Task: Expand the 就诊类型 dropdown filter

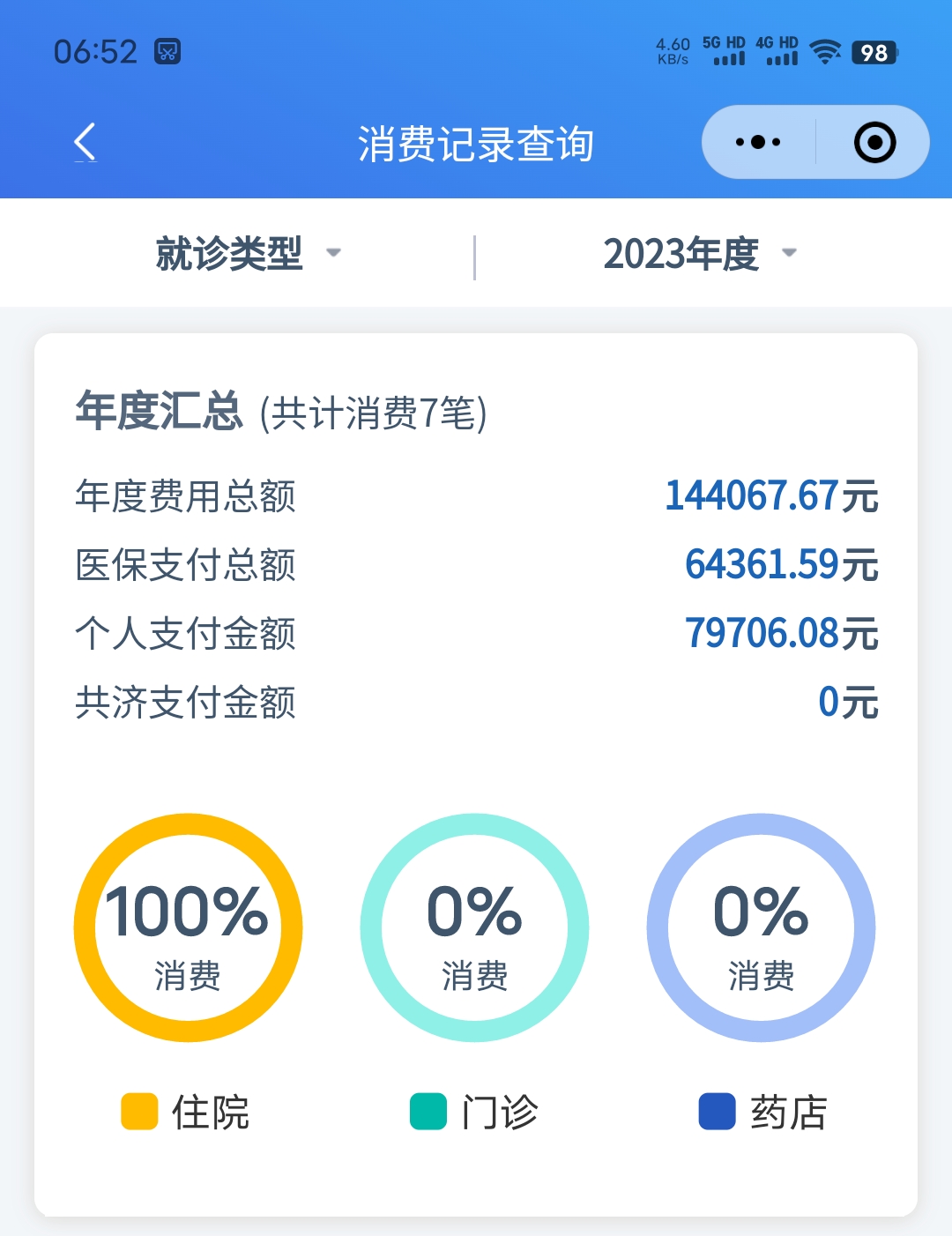Action: pyautogui.click(x=248, y=254)
